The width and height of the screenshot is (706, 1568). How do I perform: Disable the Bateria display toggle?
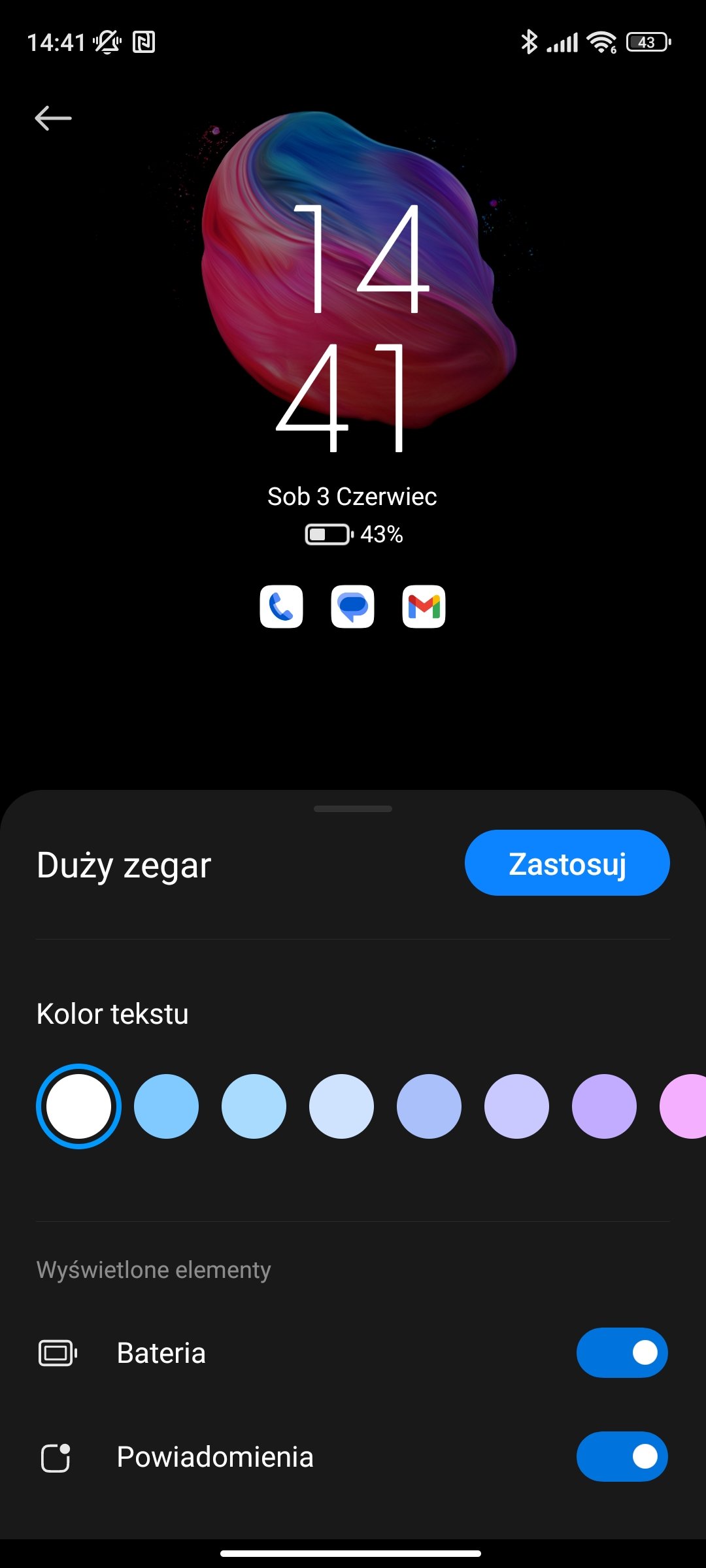click(x=622, y=1352)
